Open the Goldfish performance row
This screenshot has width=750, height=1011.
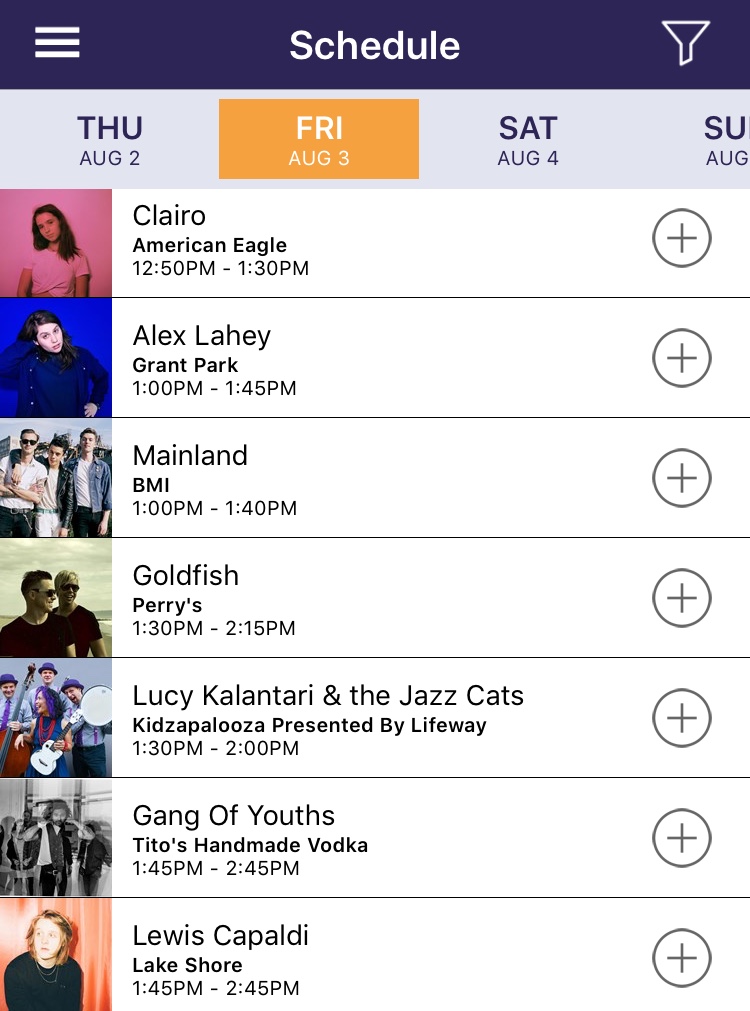pyautogui.click(x=300, y=600)
